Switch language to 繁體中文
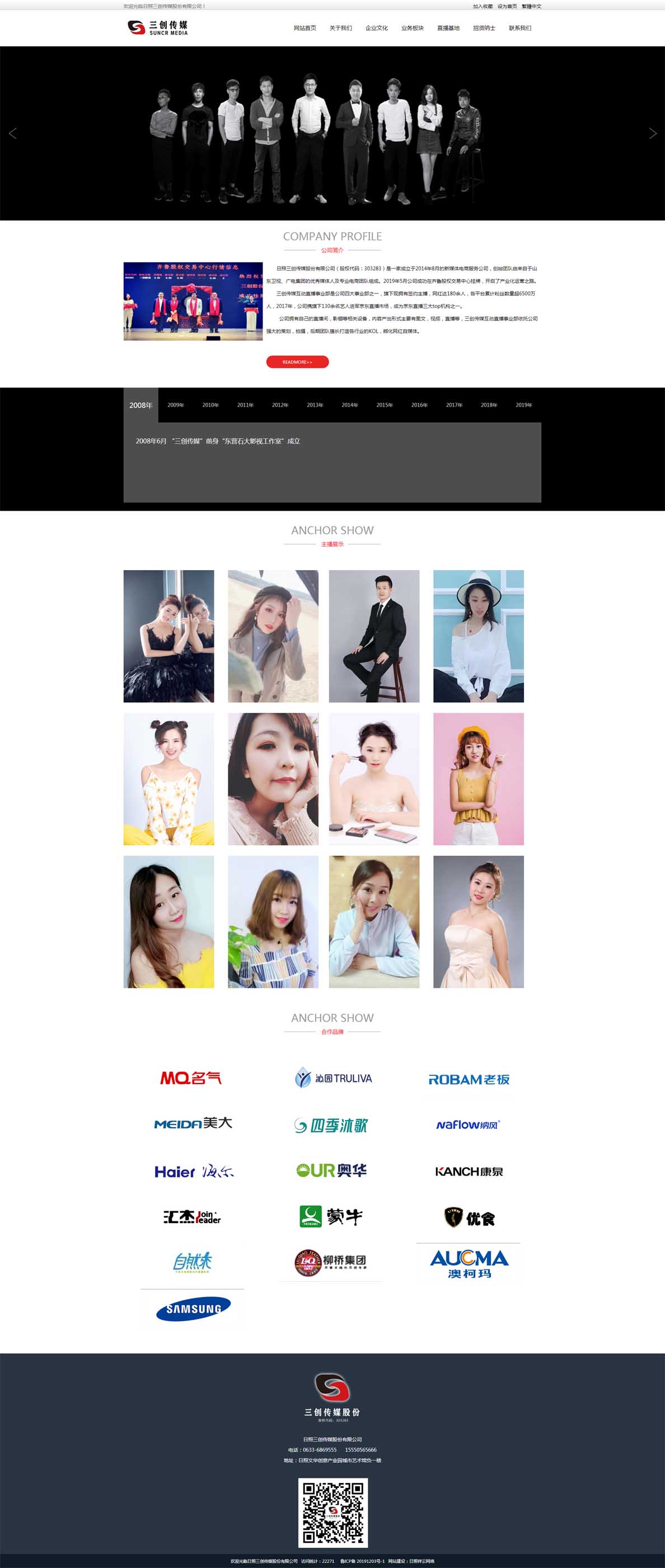Screen dimensions: 665x1568 coord(531,6)
